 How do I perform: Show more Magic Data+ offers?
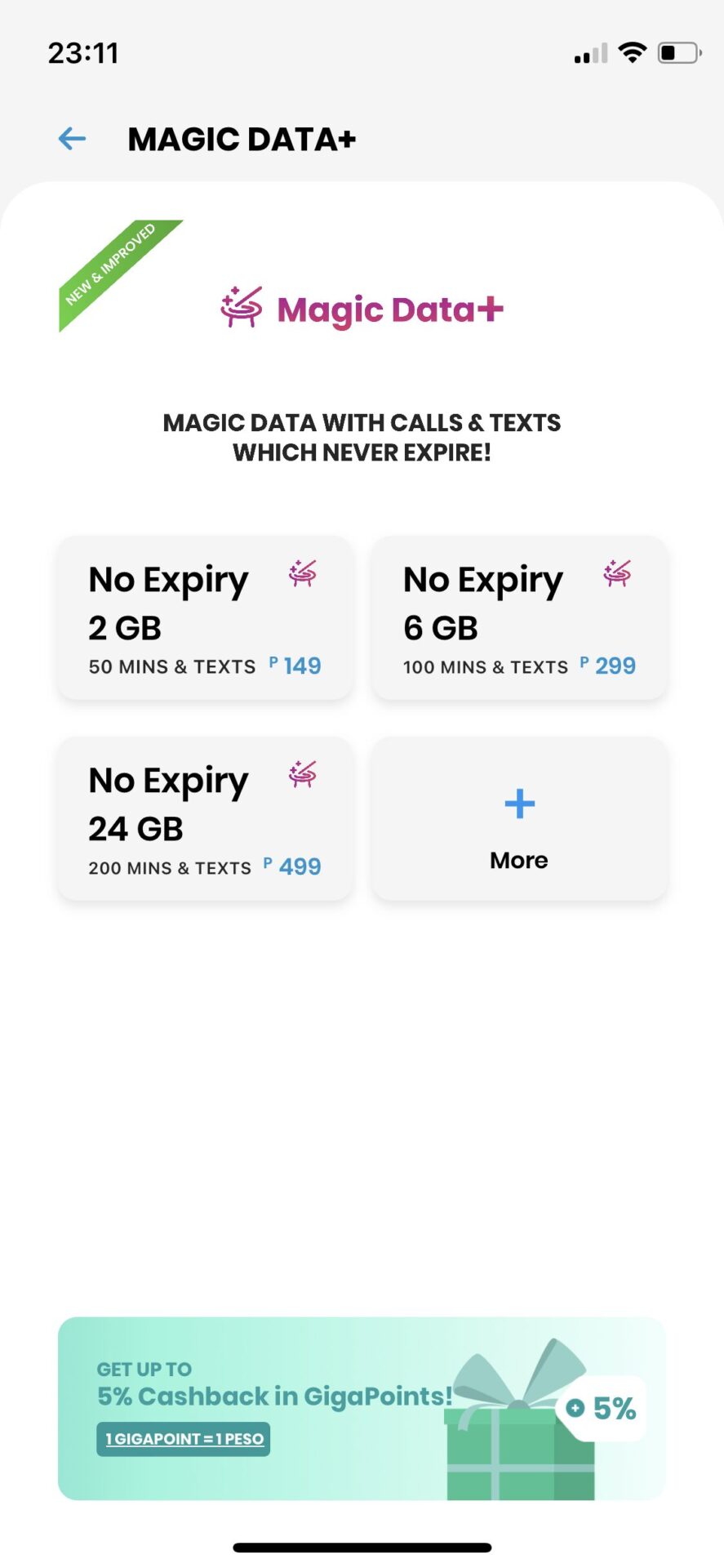pos(519,819)
